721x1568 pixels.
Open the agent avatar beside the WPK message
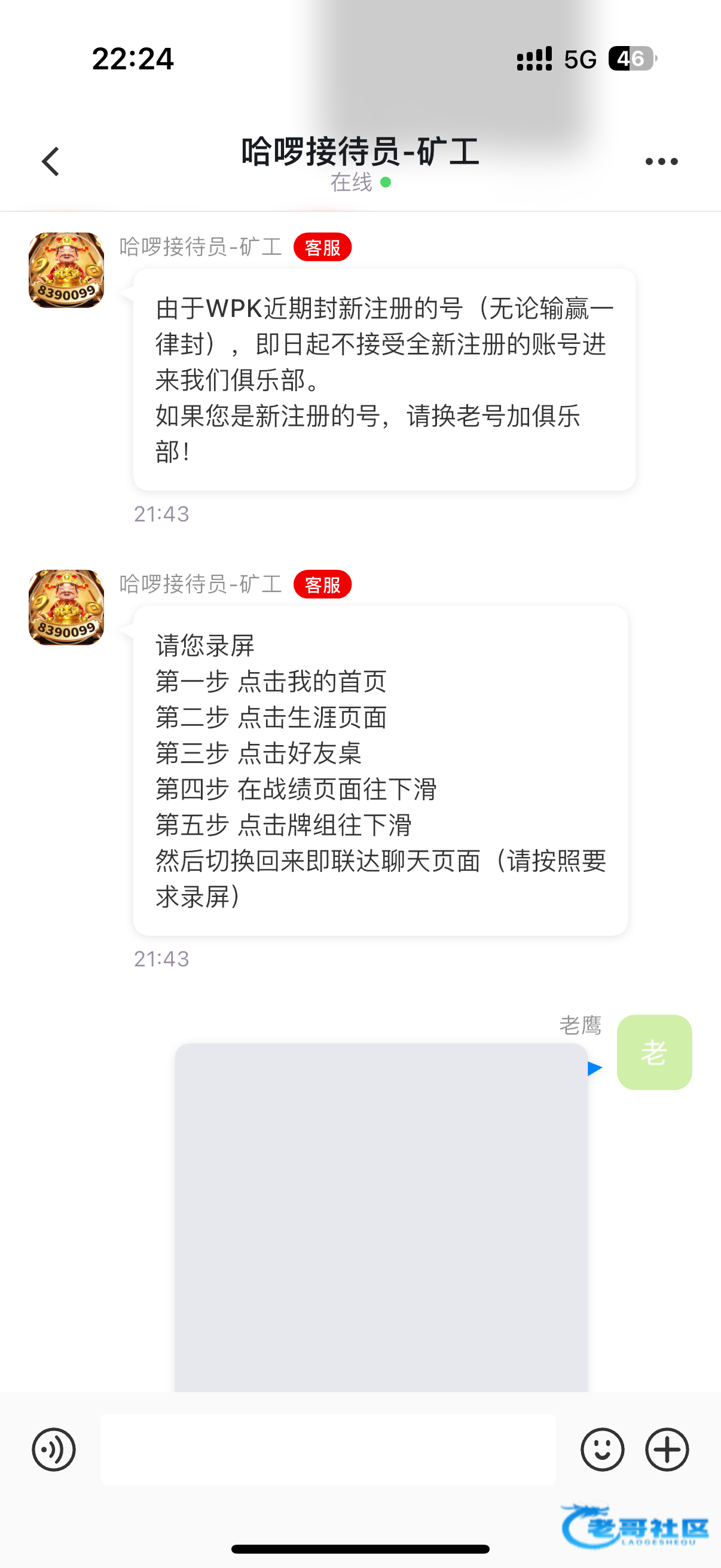coord(66,270)
